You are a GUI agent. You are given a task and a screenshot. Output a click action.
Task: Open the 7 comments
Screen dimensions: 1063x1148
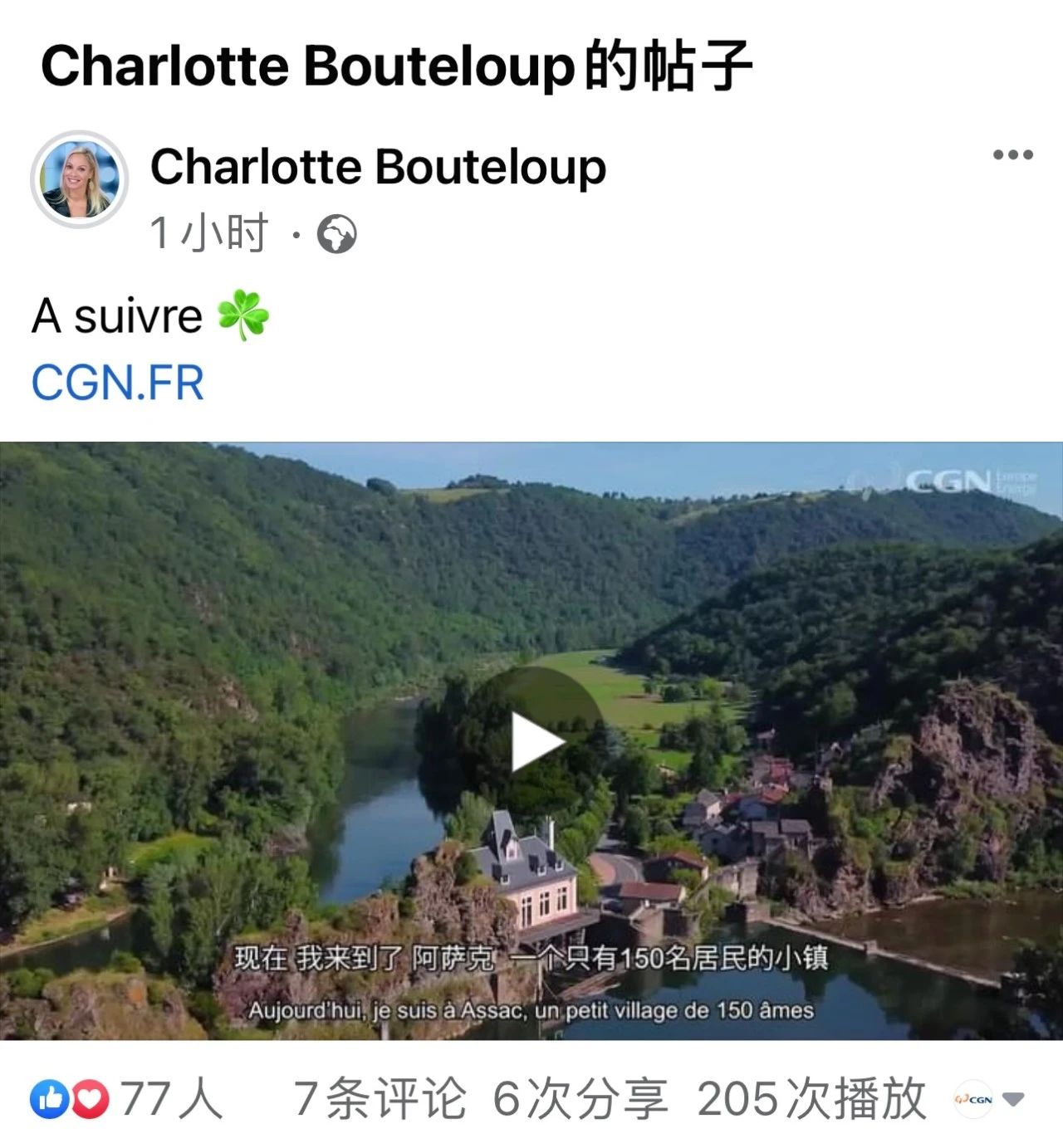380,1099
